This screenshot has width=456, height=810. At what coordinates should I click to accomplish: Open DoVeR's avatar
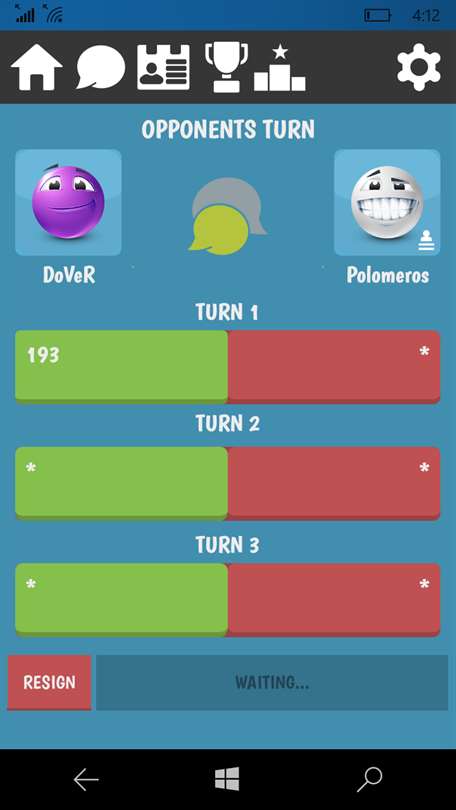[x=68, y=202]
